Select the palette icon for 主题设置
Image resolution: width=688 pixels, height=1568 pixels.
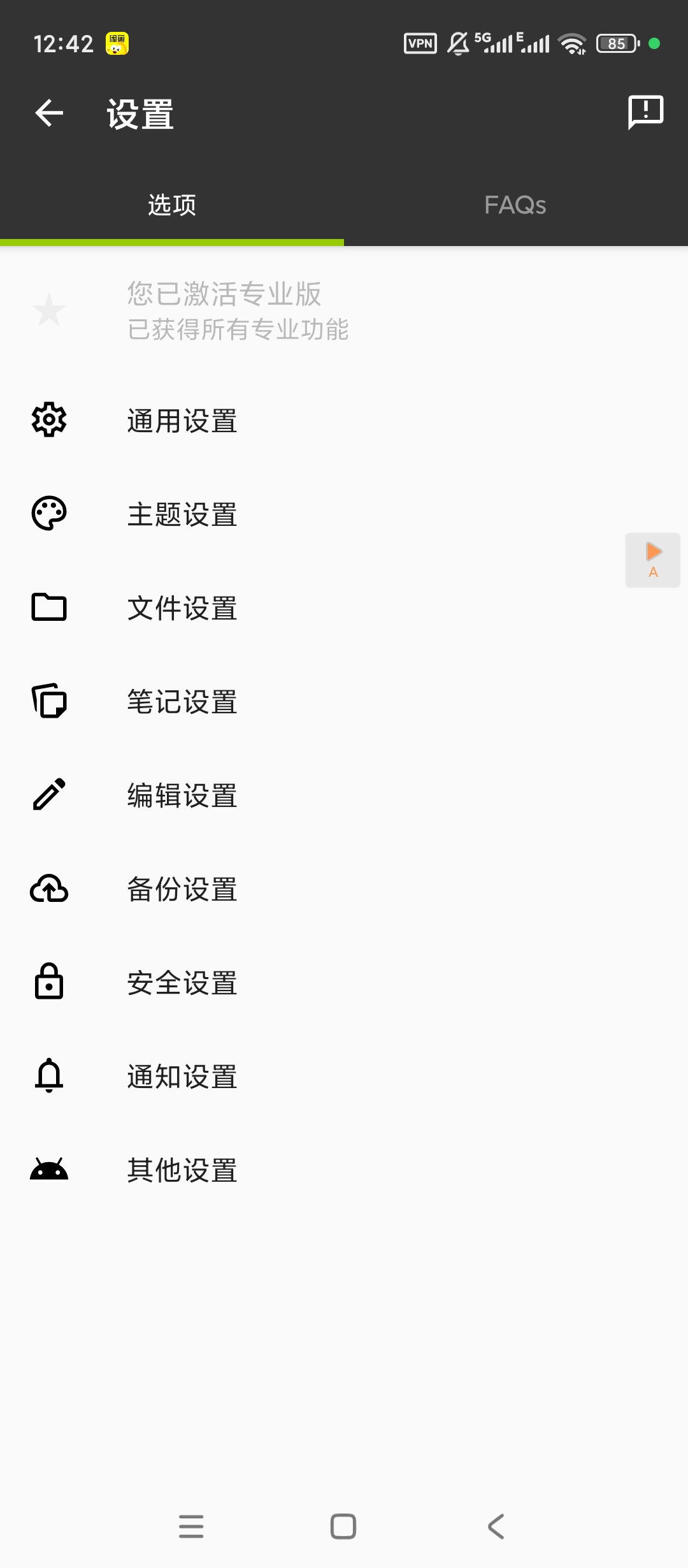48,514
